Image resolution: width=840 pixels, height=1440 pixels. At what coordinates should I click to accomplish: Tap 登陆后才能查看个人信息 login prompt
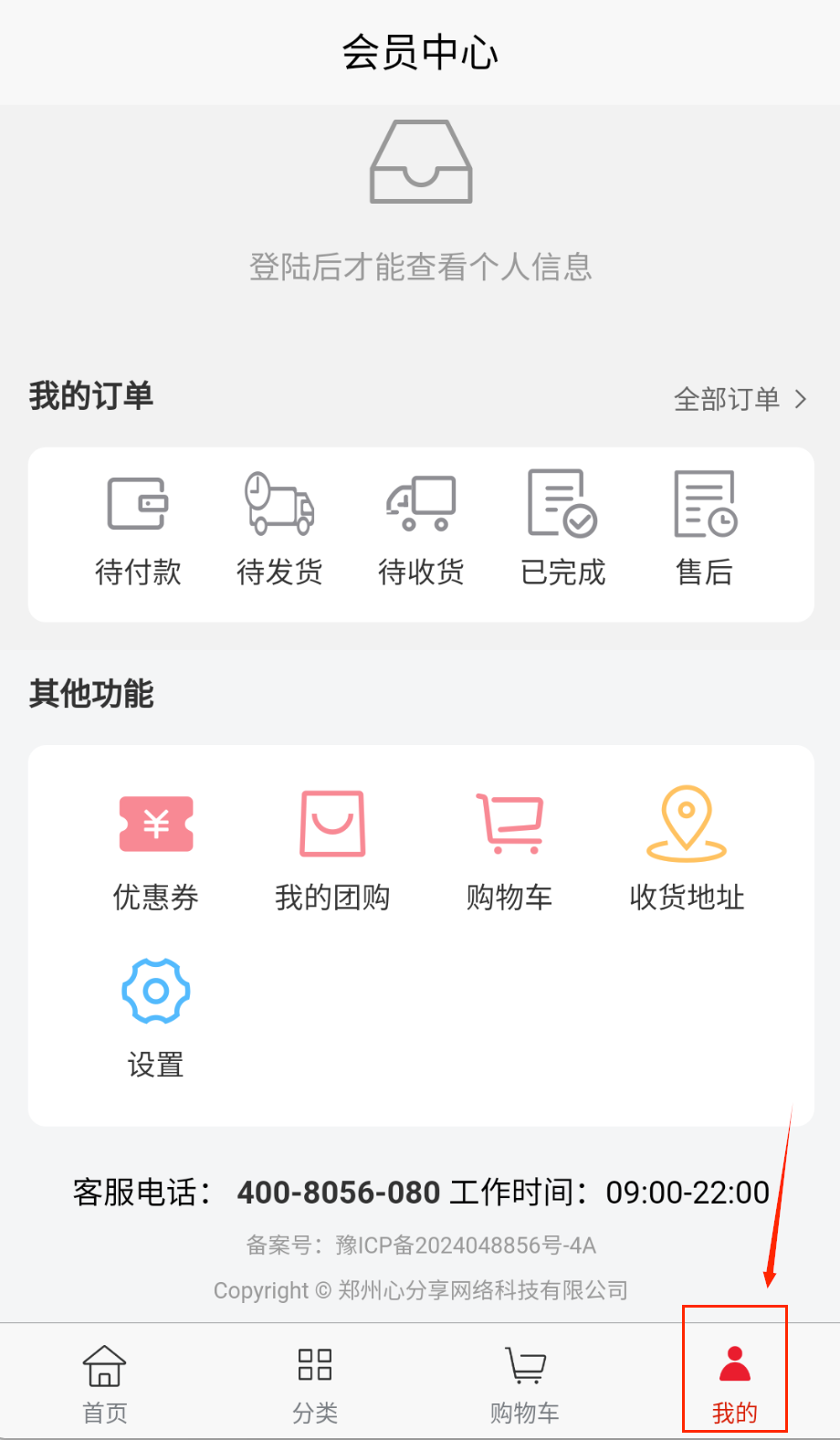[421, 267]
